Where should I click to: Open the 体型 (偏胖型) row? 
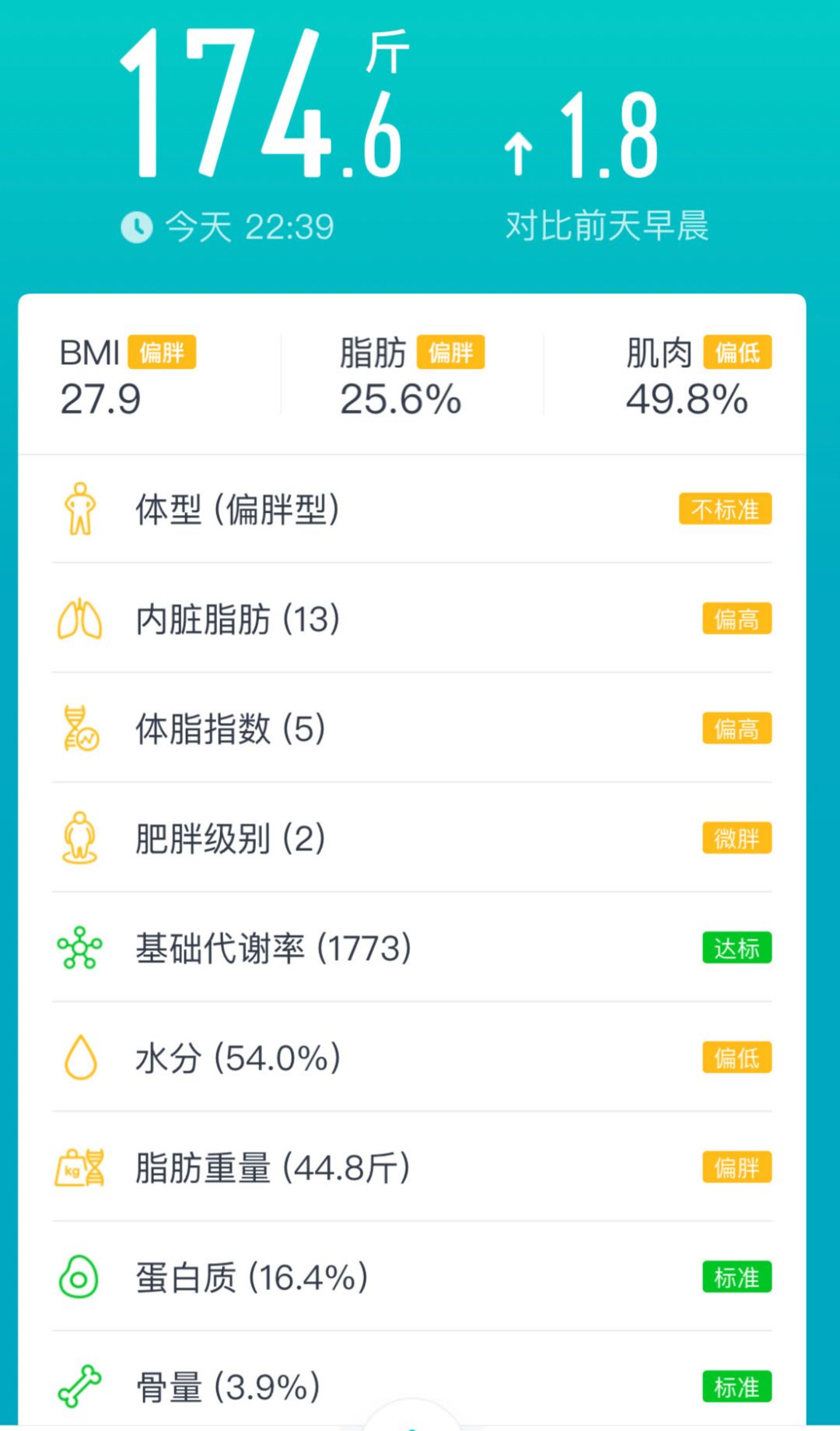[411, 510]
